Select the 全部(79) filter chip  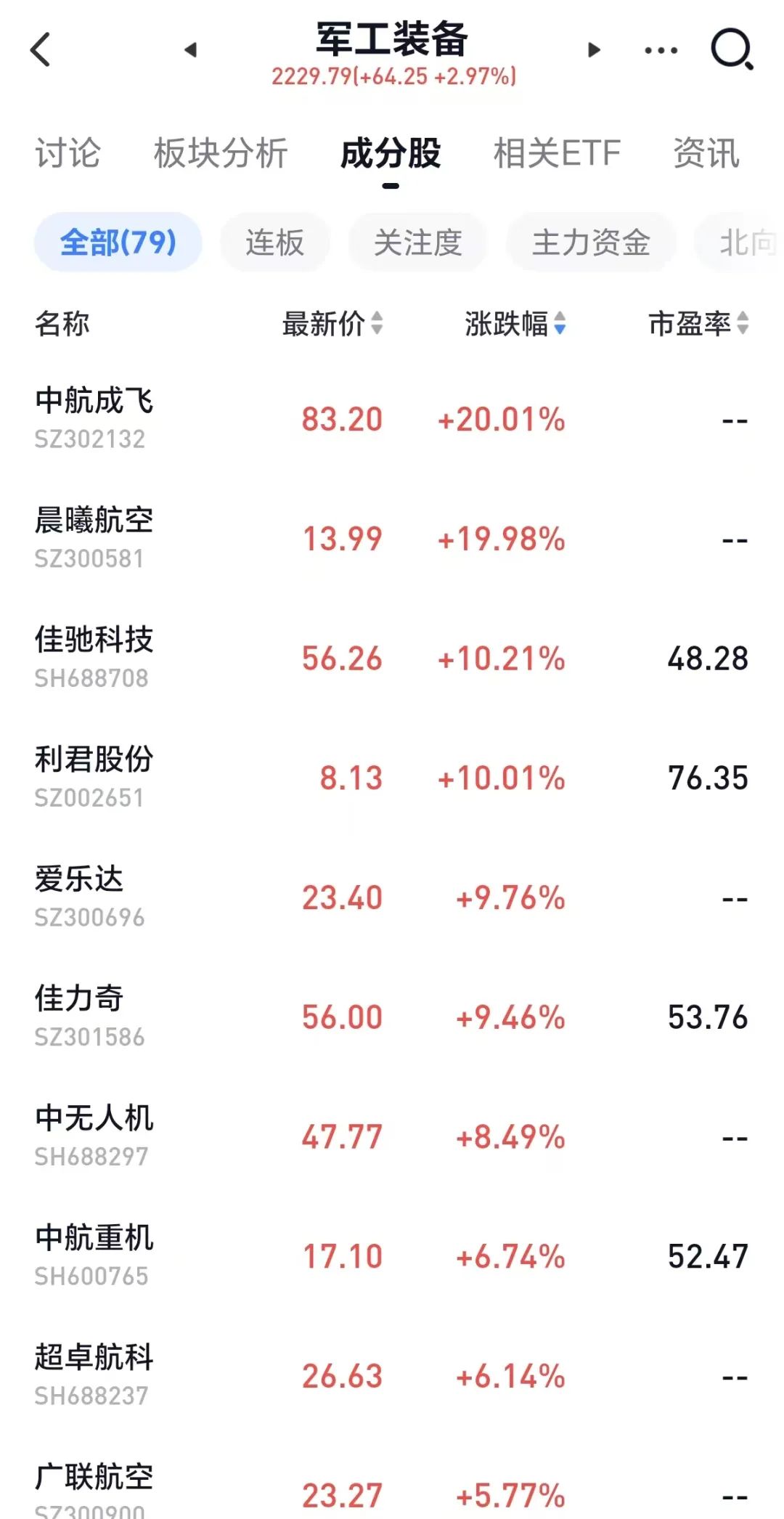[118, 242]
